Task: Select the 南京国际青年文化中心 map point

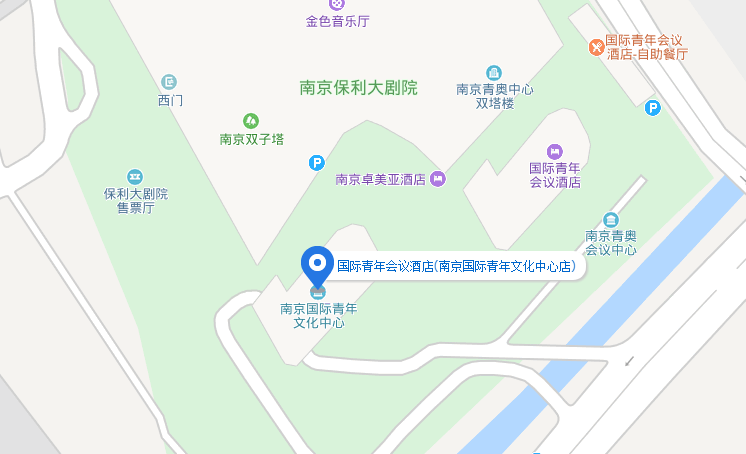Action: pos(318,292)
